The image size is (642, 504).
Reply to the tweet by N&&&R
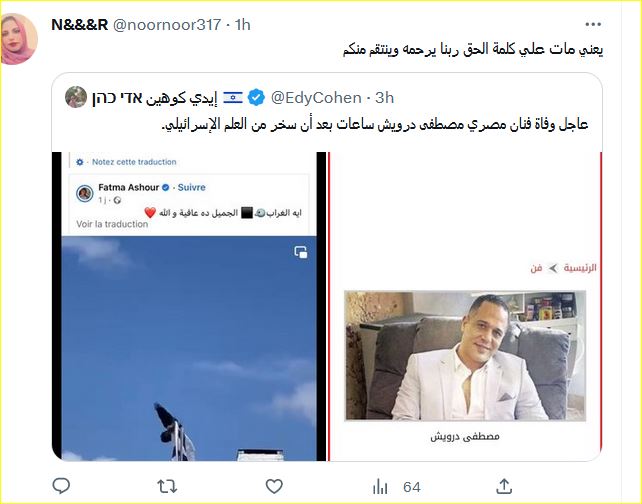61,487
